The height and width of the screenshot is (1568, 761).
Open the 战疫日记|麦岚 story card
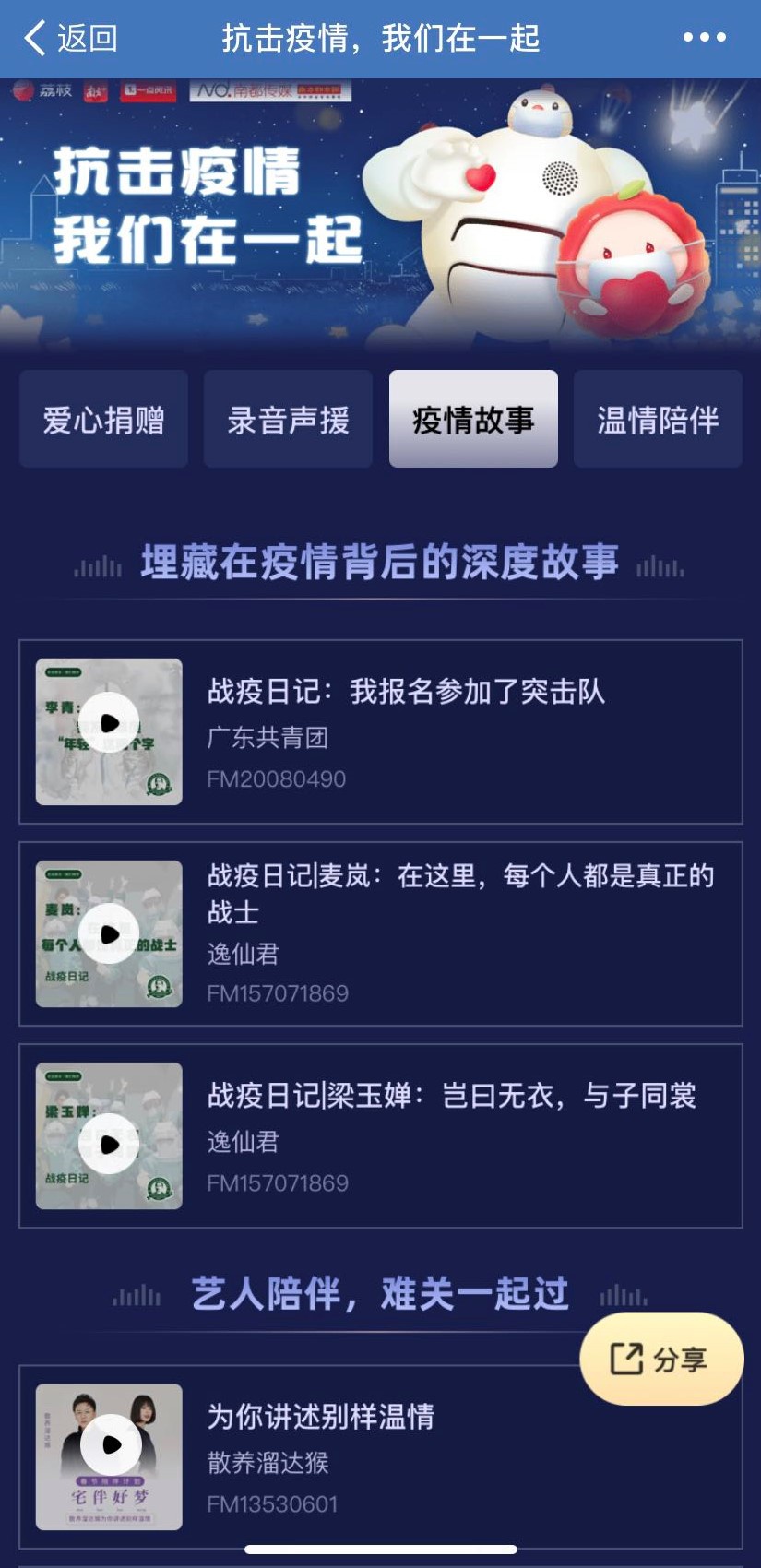(459, 932)
